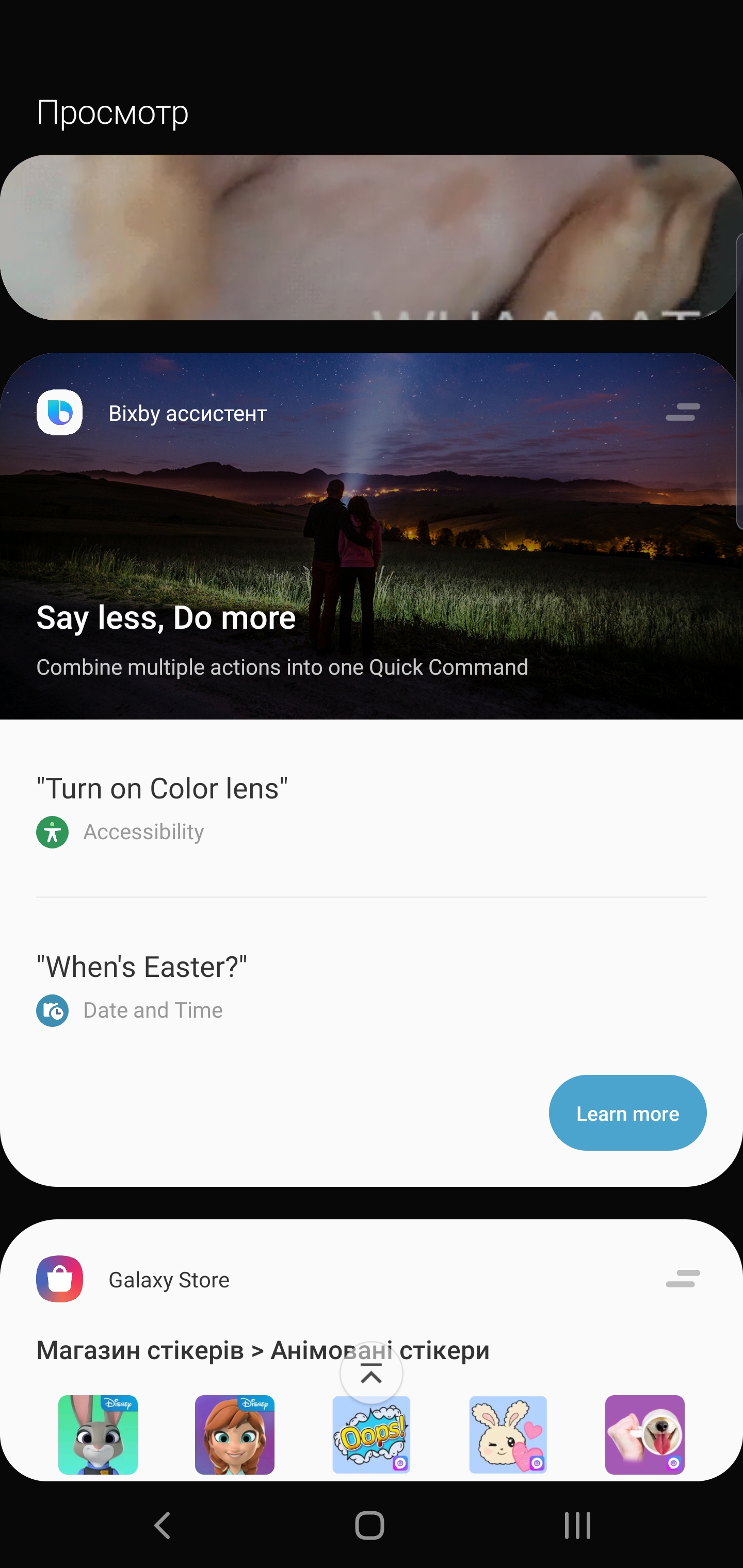Screen dimensions: 743x1568
Task: Go back using the navigation bar
Action: 163,1525
